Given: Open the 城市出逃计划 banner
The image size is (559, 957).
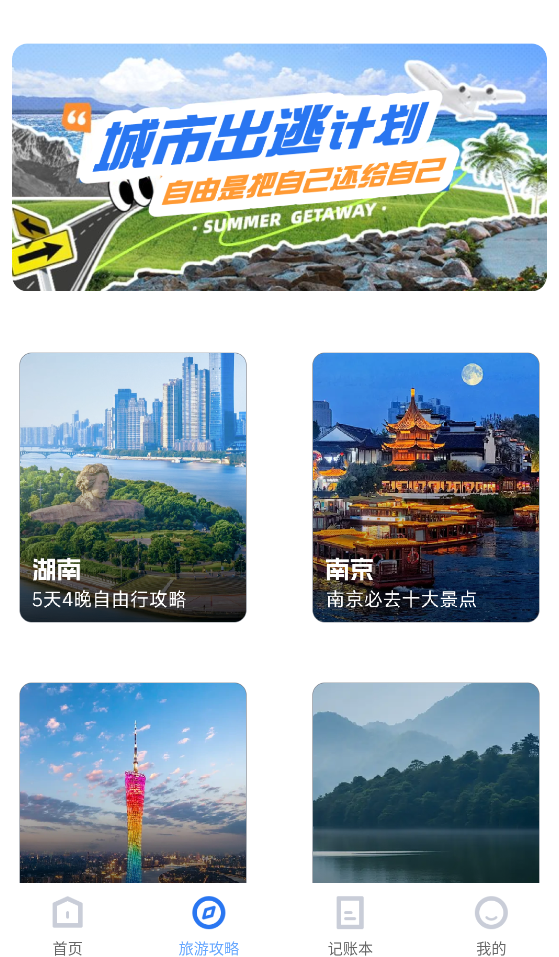Looking at the screenshot, I should (280, 167).
